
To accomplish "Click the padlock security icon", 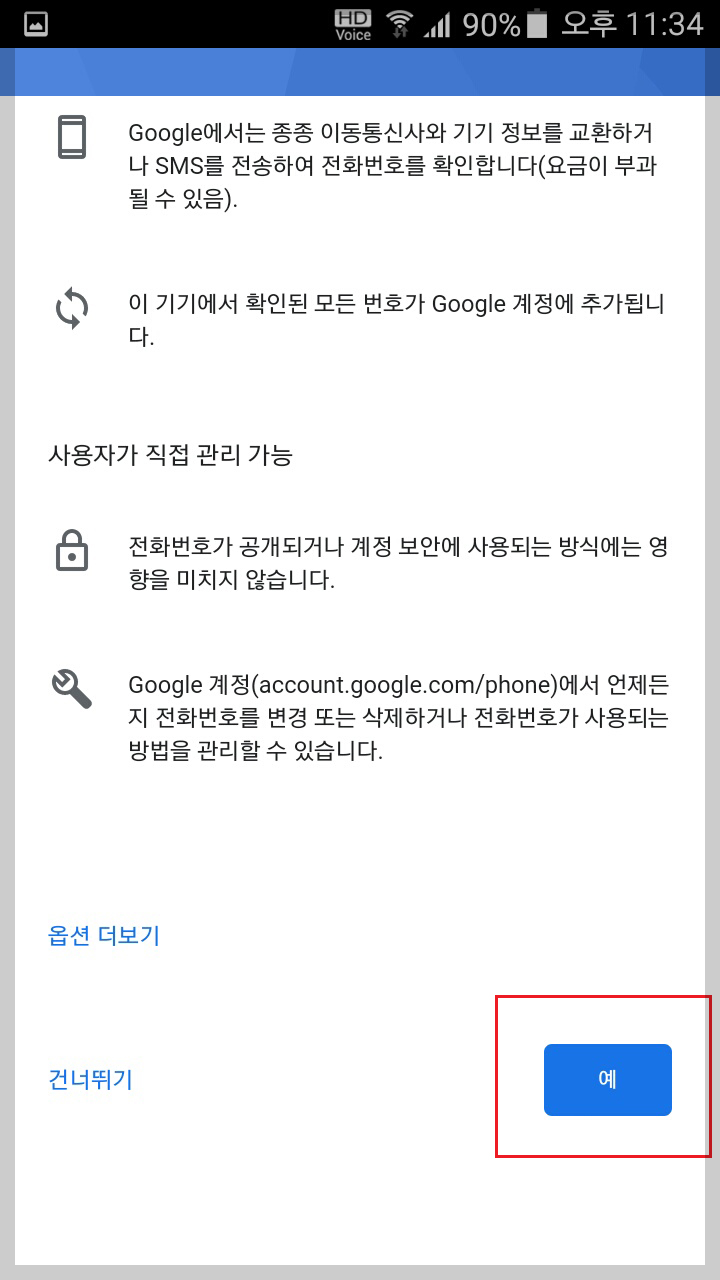I will [70, 549].
